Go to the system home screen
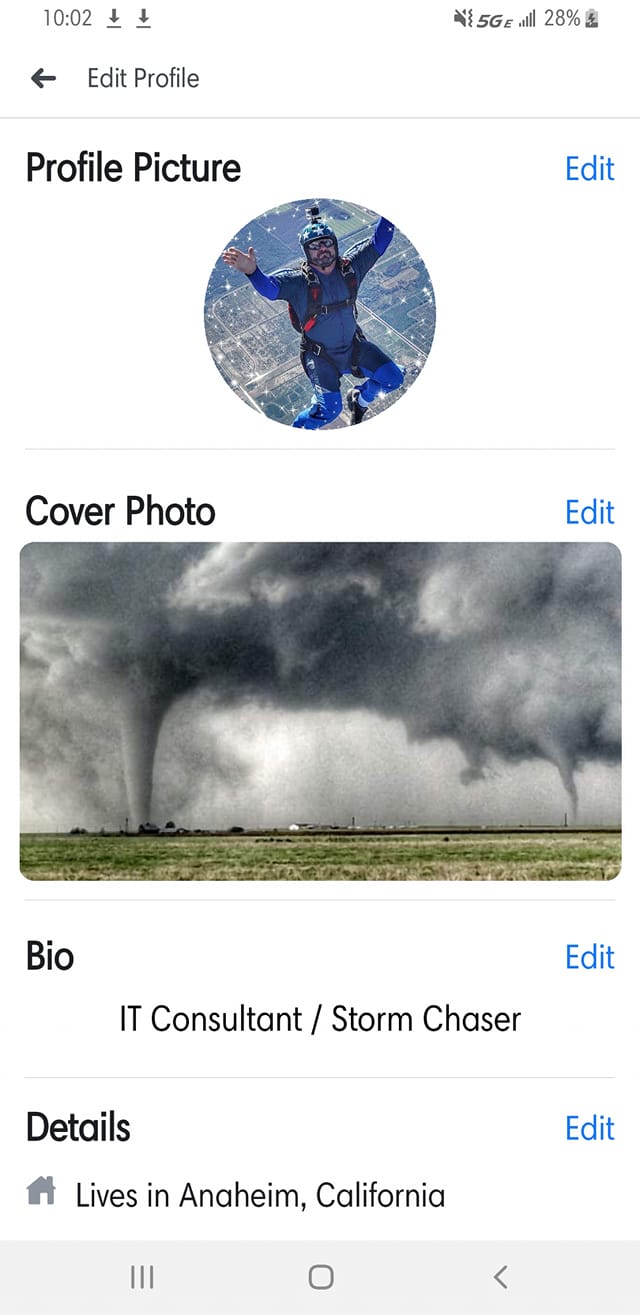 pyautogui.click(x=320, y=1276)
